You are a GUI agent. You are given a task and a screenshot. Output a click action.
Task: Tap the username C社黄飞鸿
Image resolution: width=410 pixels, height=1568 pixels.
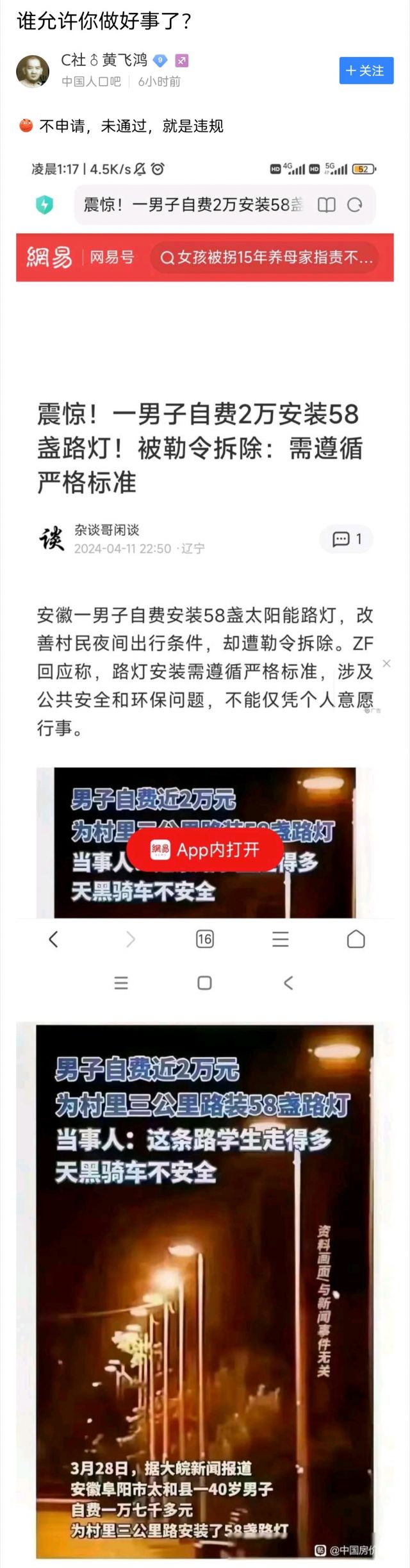tap(104, 60)
